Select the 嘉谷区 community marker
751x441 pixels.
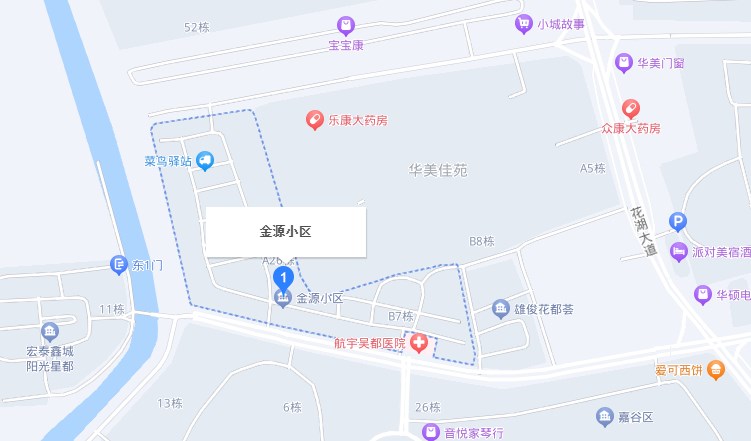point(604,416)
